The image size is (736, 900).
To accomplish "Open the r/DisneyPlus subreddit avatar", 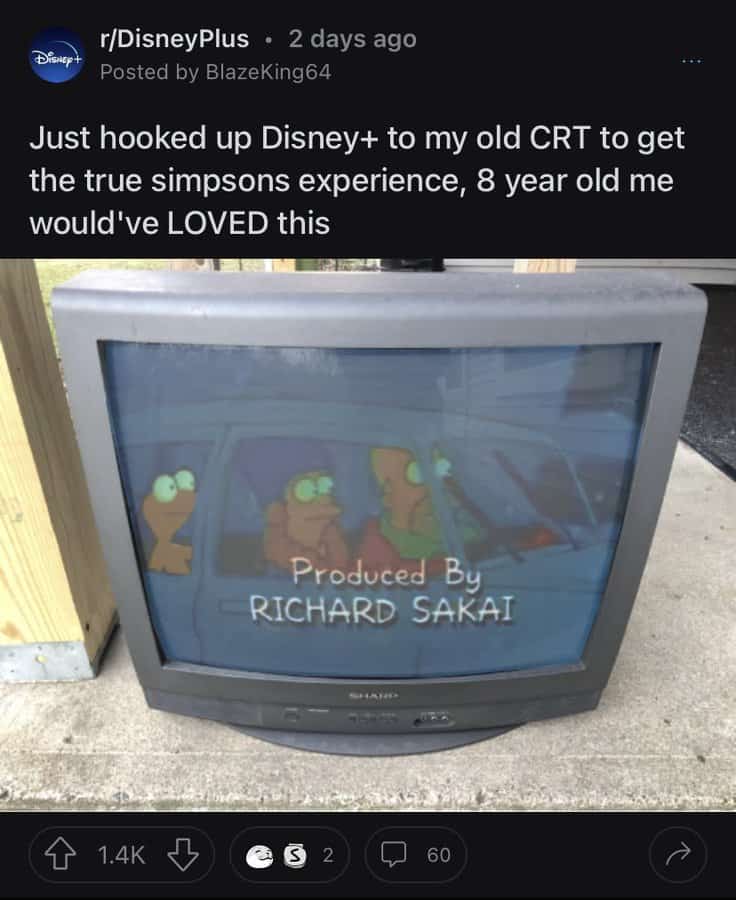I will [57, 55].
